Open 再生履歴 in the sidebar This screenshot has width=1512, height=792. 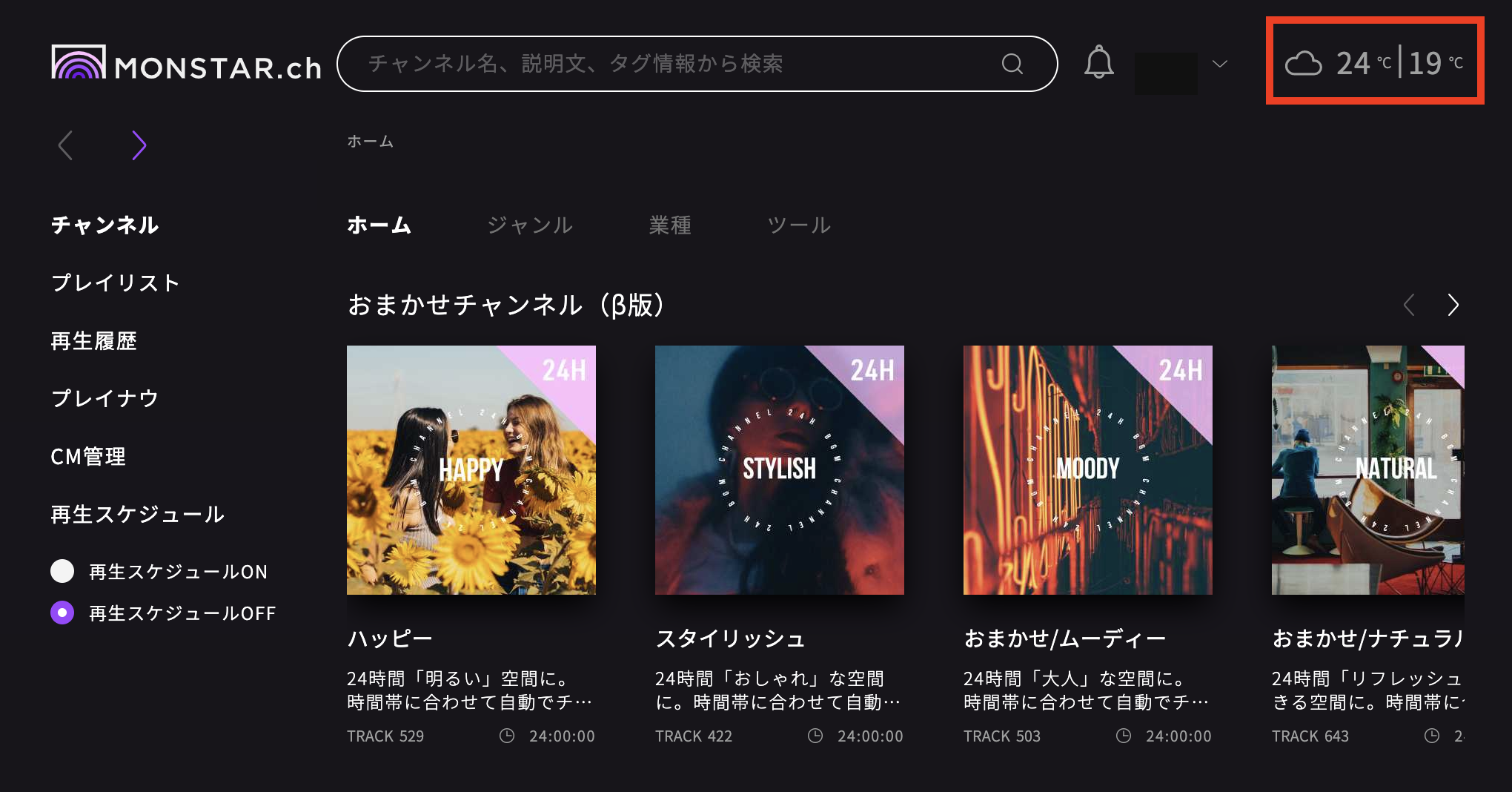tap(94, 340)
